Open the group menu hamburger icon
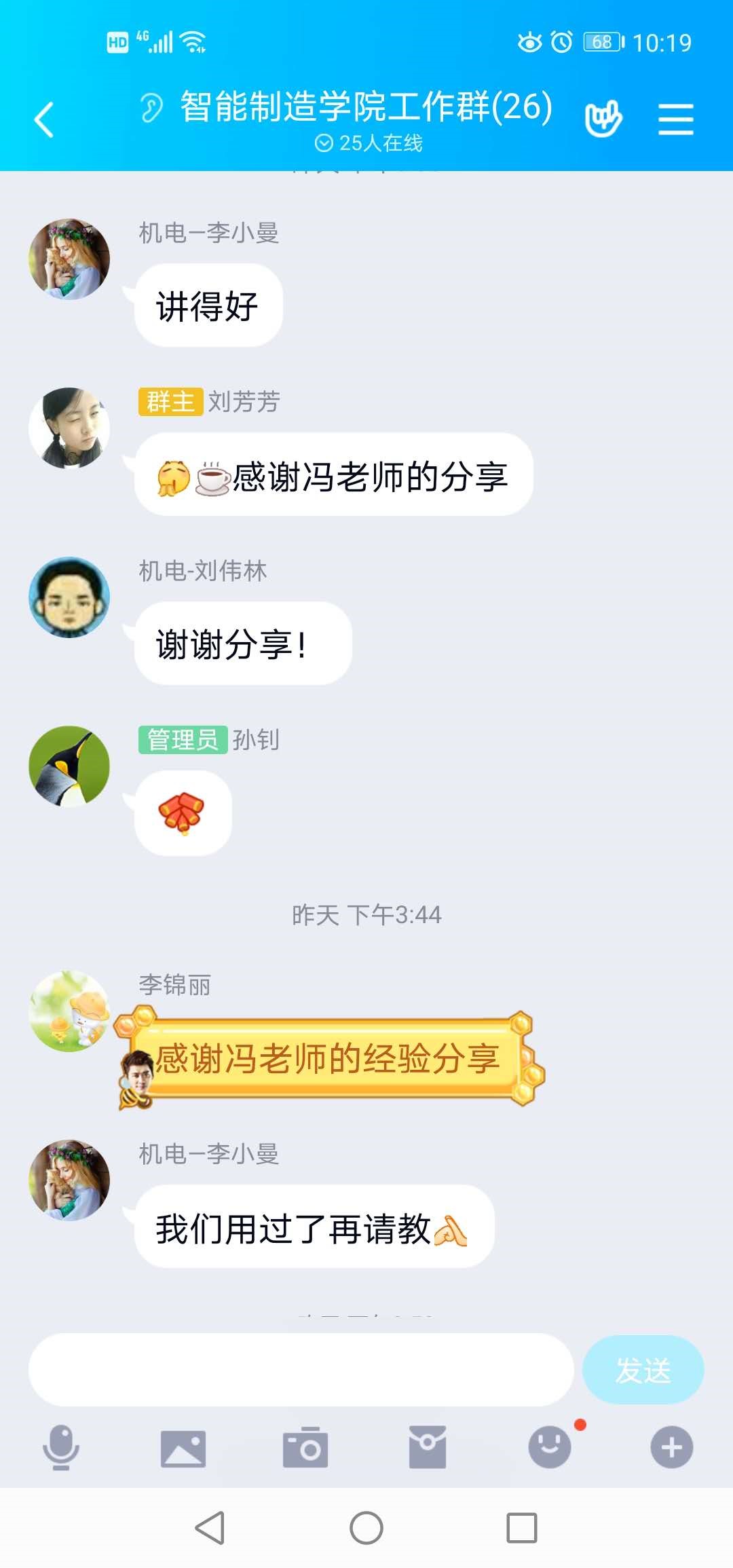 coord(675,119)
